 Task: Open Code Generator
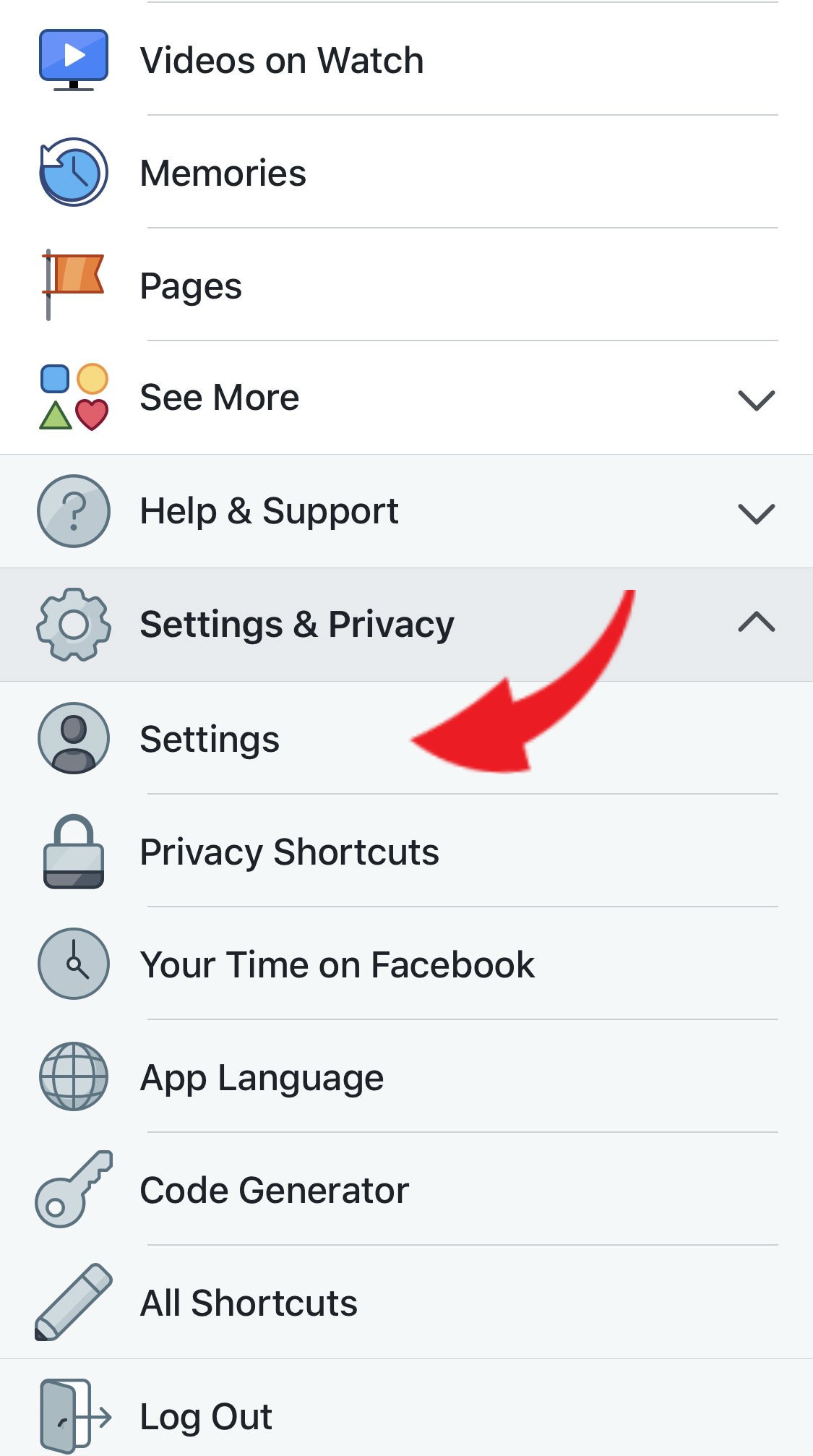tap(406, 1189)
